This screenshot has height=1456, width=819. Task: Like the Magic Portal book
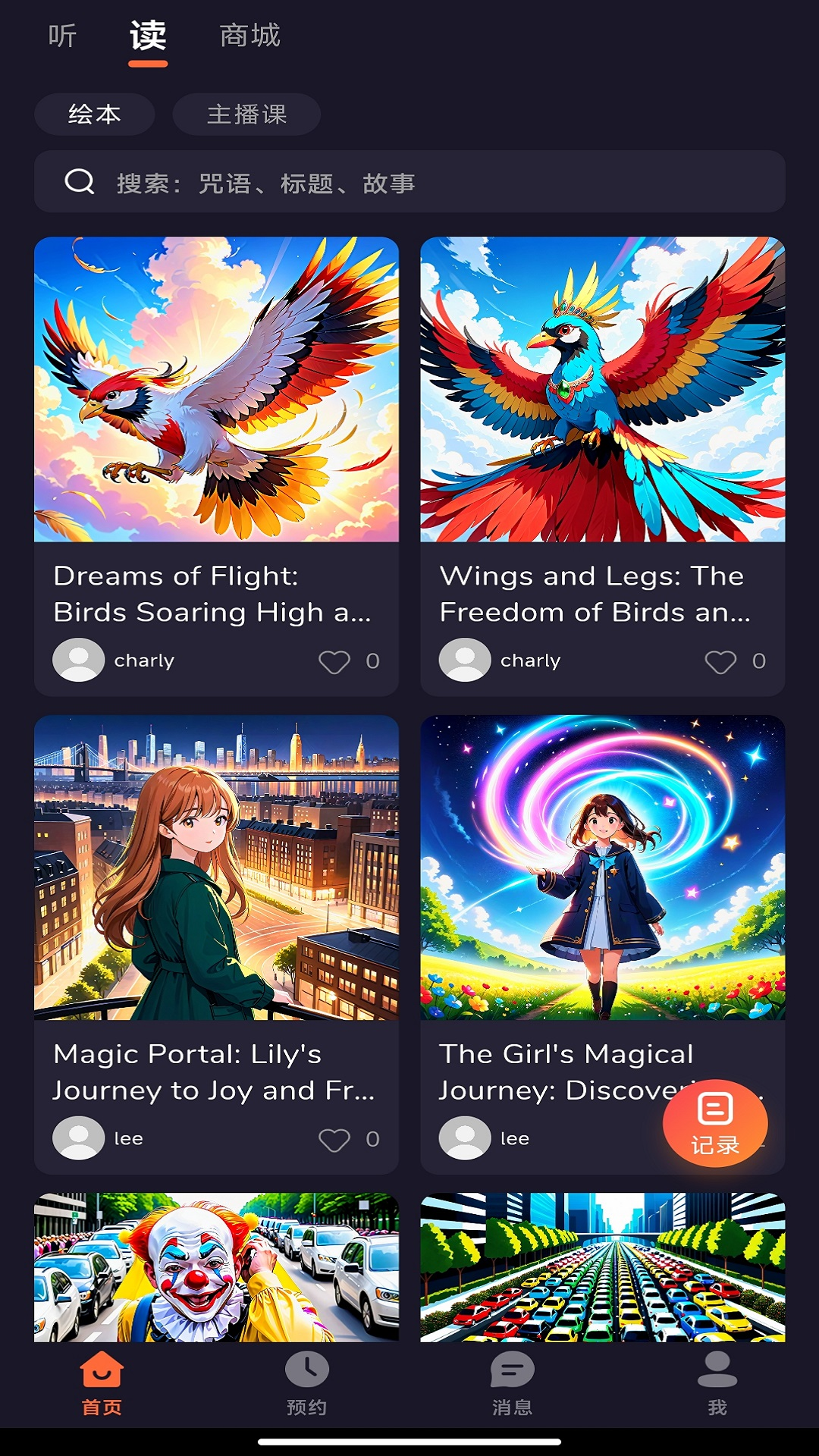[x=334, y=1139]
